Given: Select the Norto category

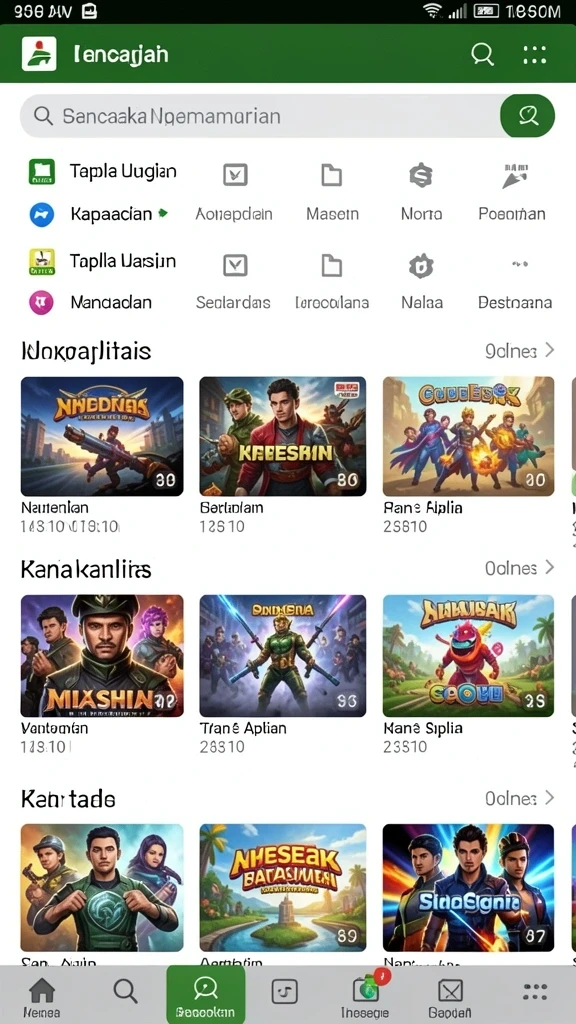Looking at the screenshot, I should pos(421,193).
